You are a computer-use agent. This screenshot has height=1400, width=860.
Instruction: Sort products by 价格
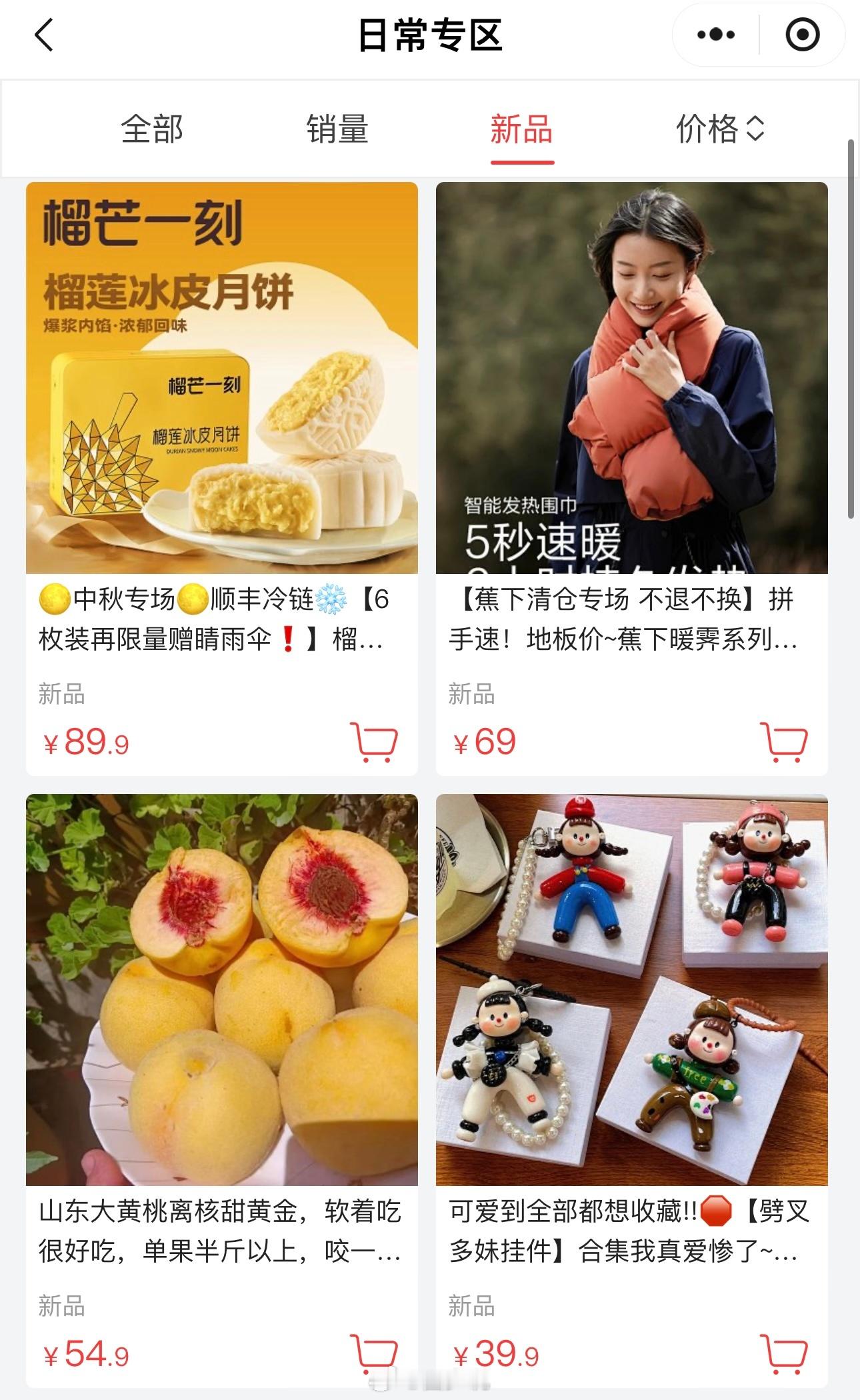(720, 129)
